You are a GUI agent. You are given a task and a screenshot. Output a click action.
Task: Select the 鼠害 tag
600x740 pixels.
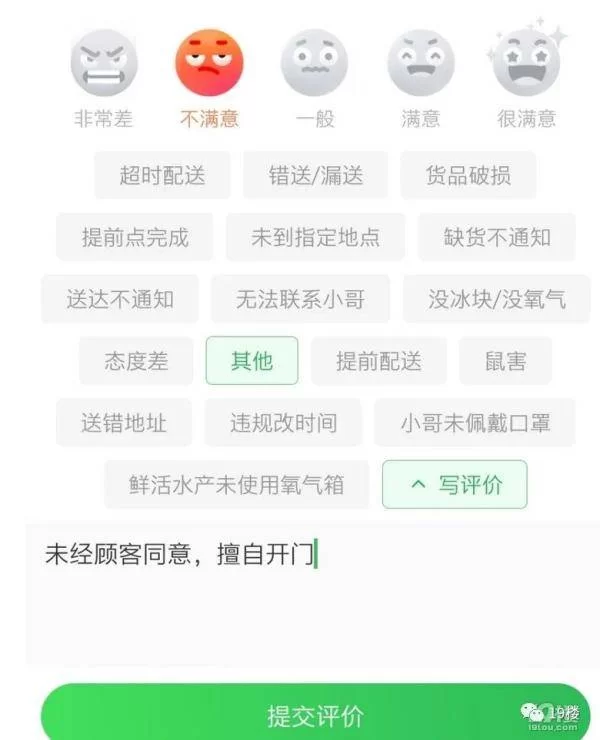point(505,361)
